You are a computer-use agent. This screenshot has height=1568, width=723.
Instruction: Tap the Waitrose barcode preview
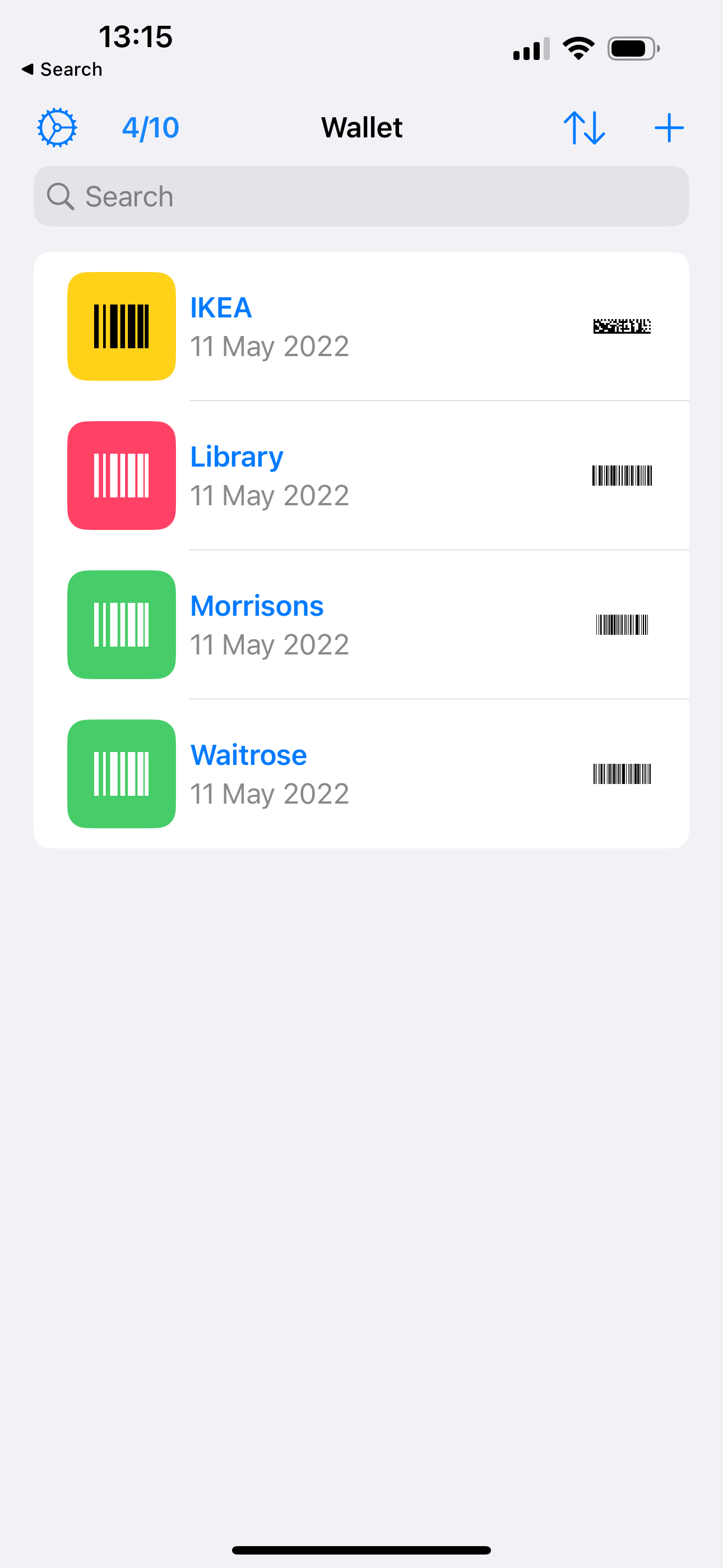622,774
